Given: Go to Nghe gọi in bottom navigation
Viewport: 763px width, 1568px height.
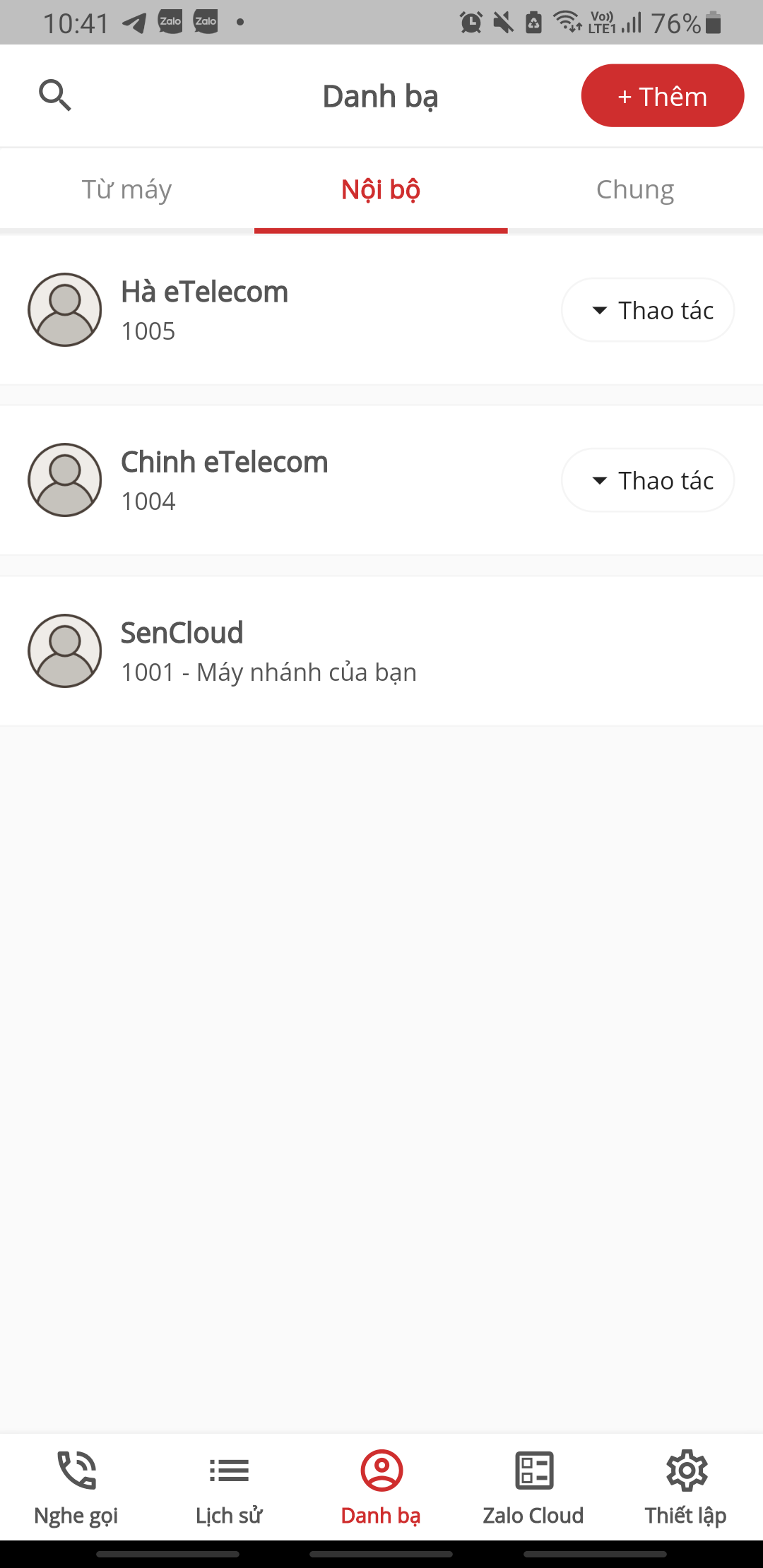Looking at the screenshot, I should coord(76,1487).
